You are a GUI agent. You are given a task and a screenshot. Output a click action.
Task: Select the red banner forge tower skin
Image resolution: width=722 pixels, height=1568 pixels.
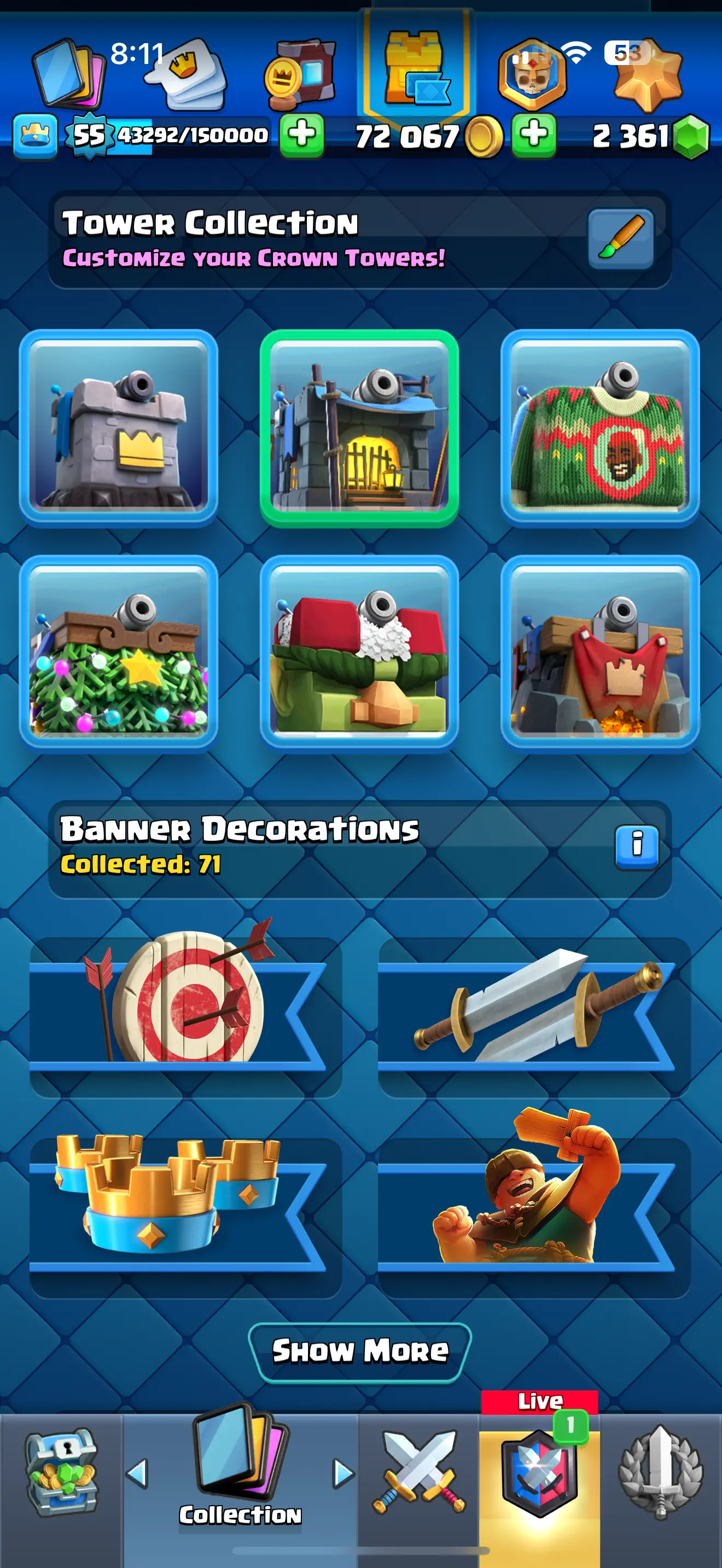tap(599, 653)
